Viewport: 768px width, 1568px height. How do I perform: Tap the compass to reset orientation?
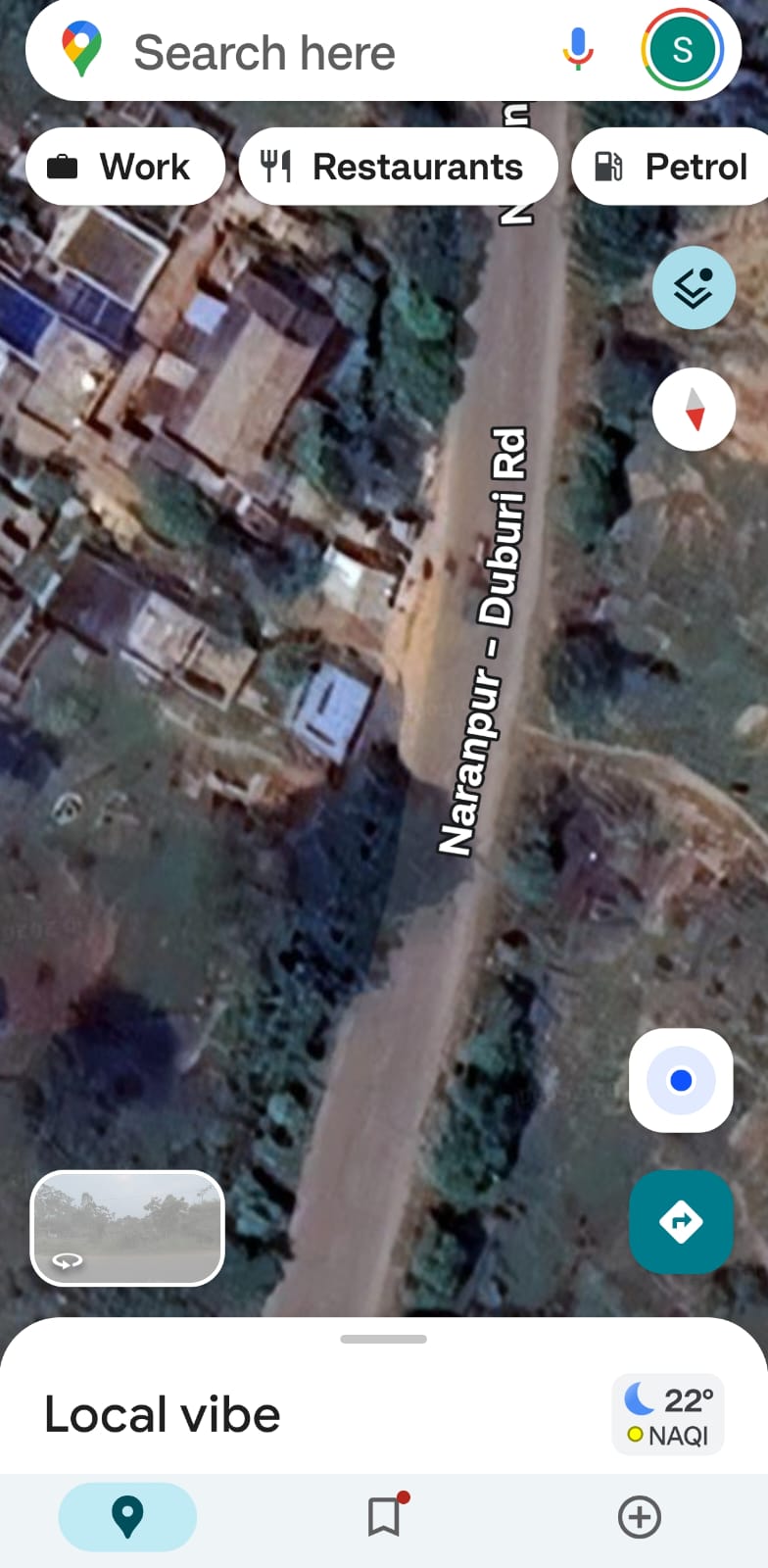694,410
